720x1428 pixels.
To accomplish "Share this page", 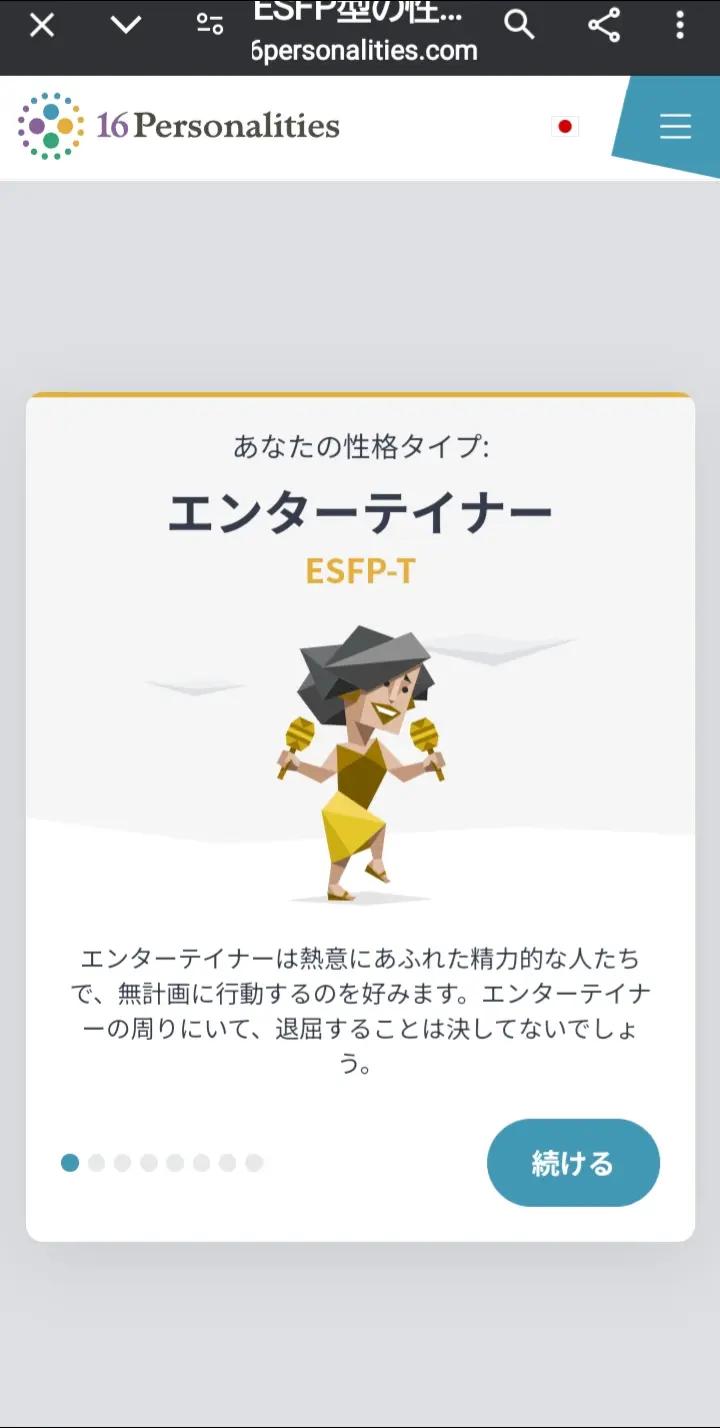I will [603, 25].
